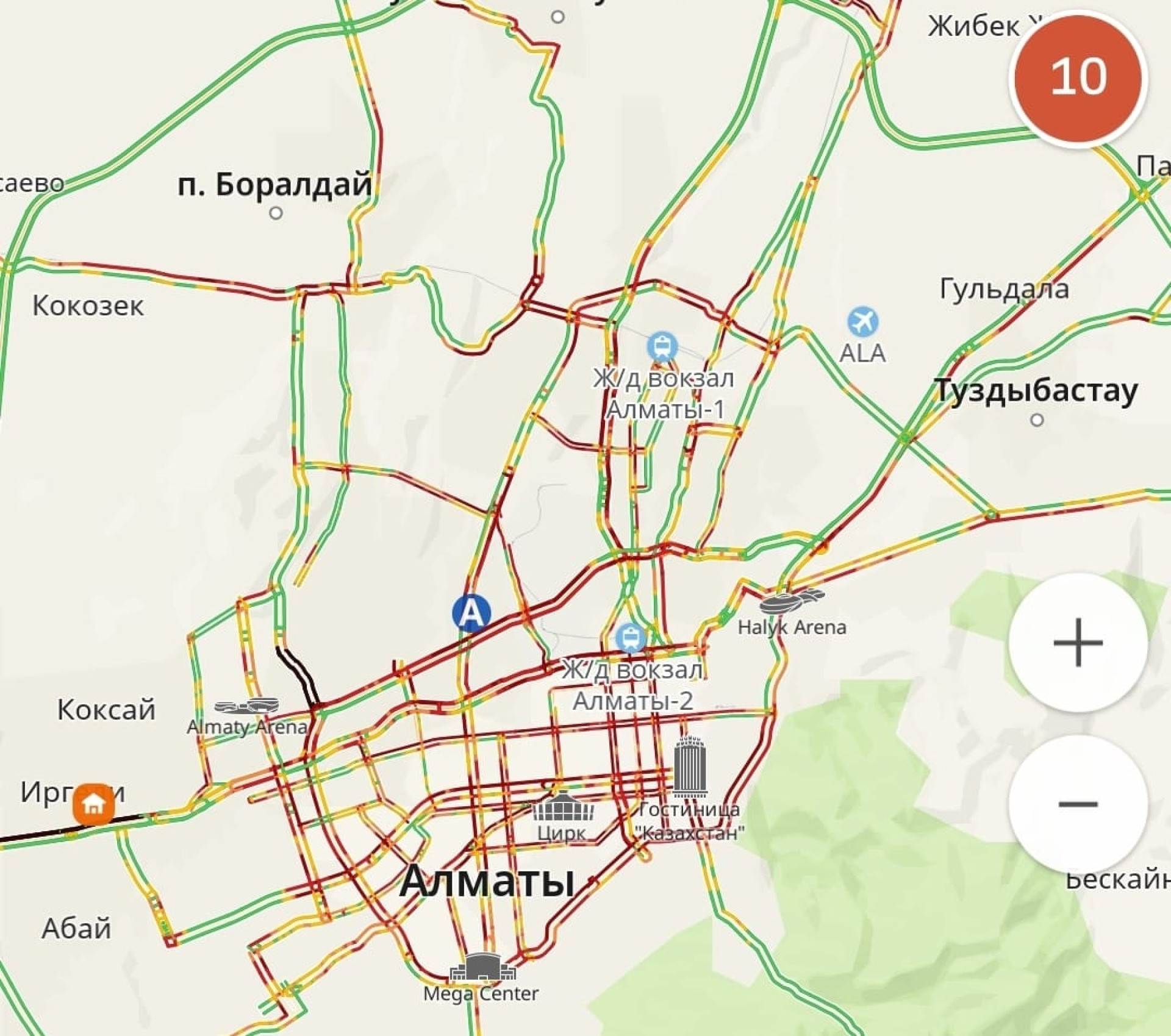Open the Almaty-2 railway station marker

coord(631,638)
